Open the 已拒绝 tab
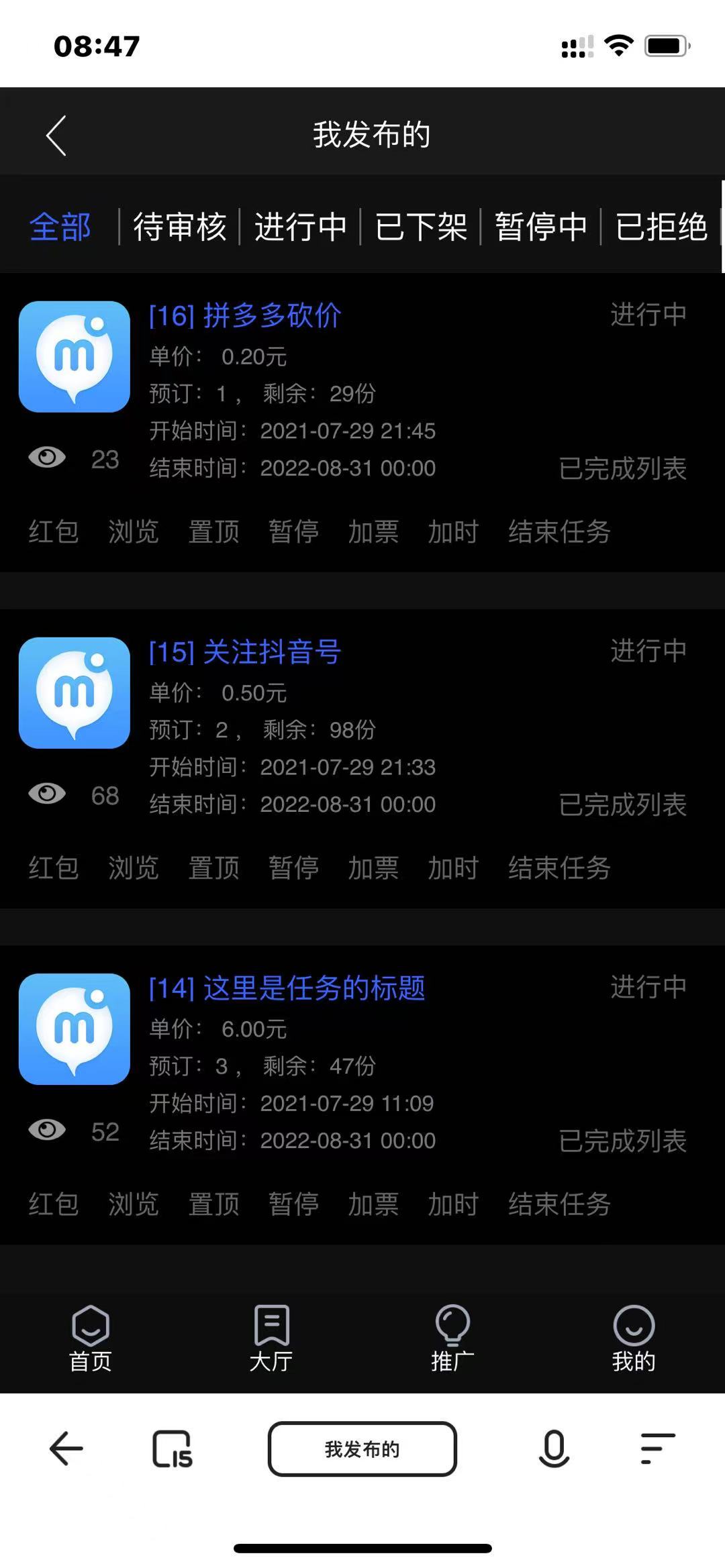Screen dimensions: 725x1568 [x=661, y=227]
